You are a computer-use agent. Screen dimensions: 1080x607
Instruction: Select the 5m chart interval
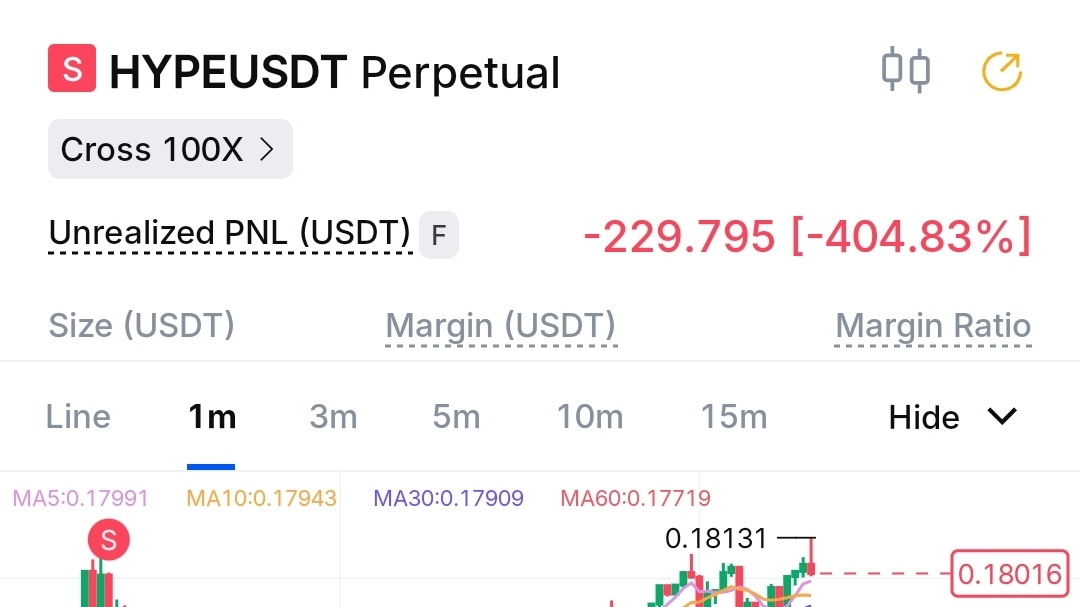(x=456, y=417)
